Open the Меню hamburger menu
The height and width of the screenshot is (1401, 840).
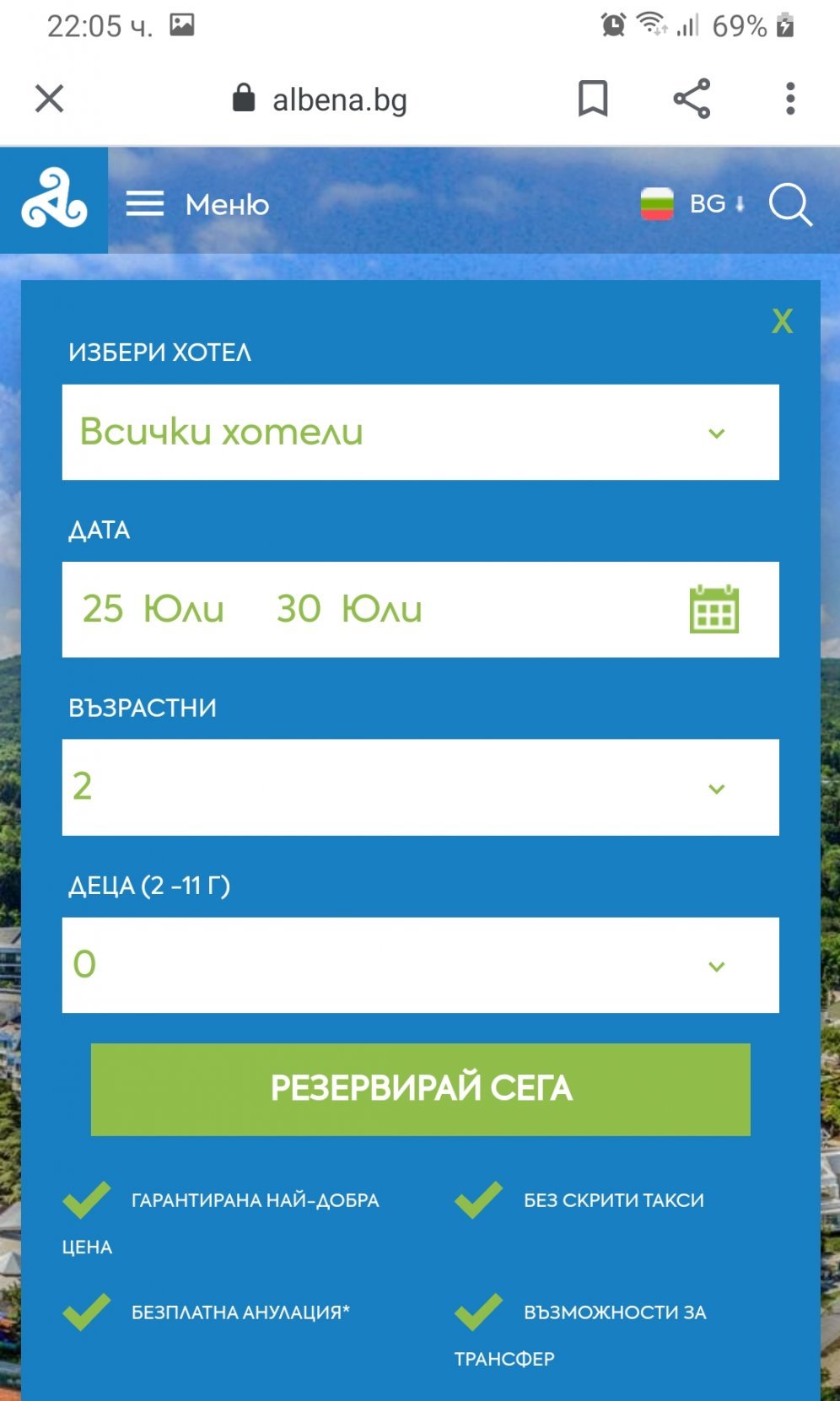(x=197, y=204)
